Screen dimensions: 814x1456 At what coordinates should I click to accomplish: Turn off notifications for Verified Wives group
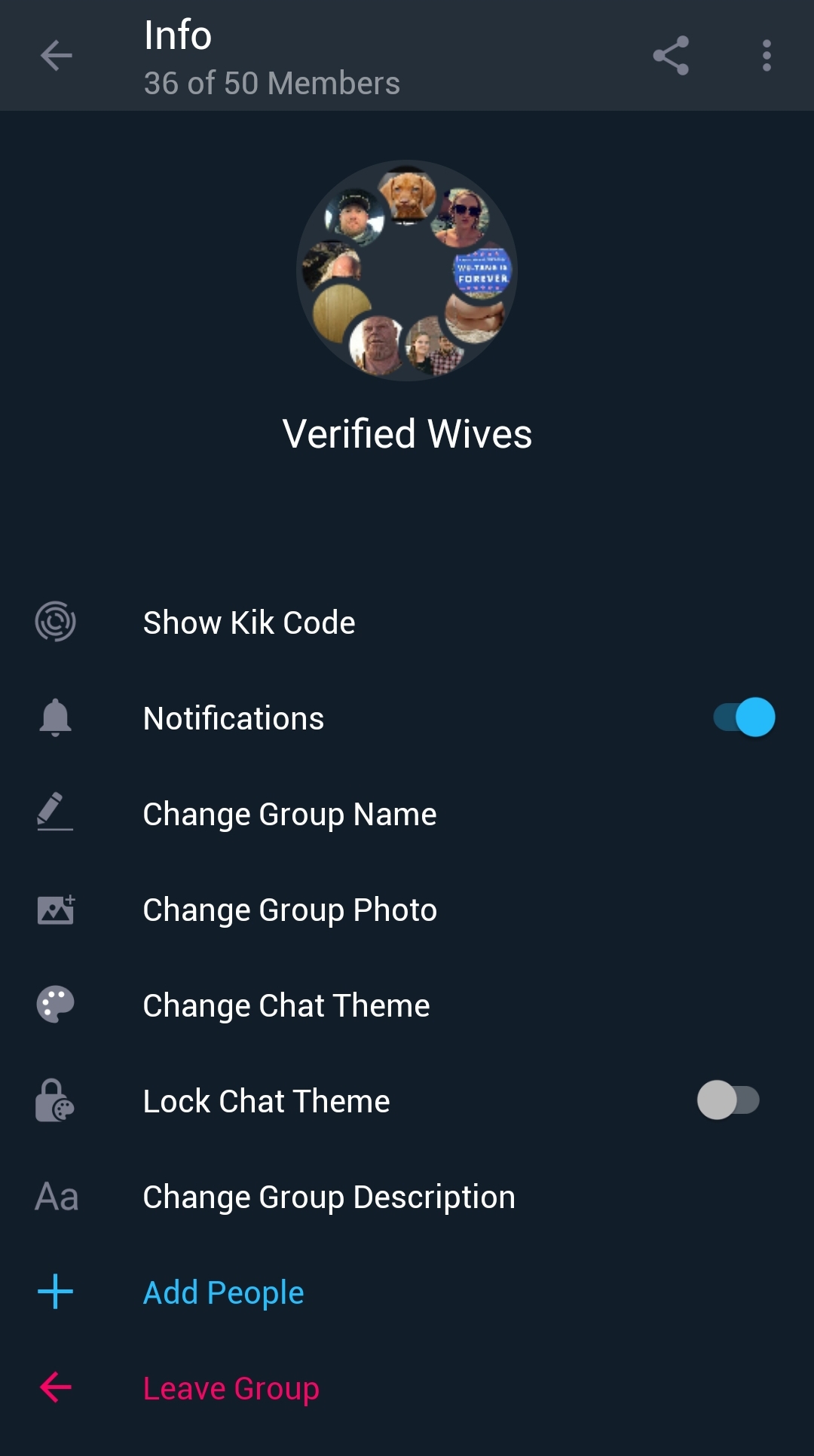coord(744,717)
